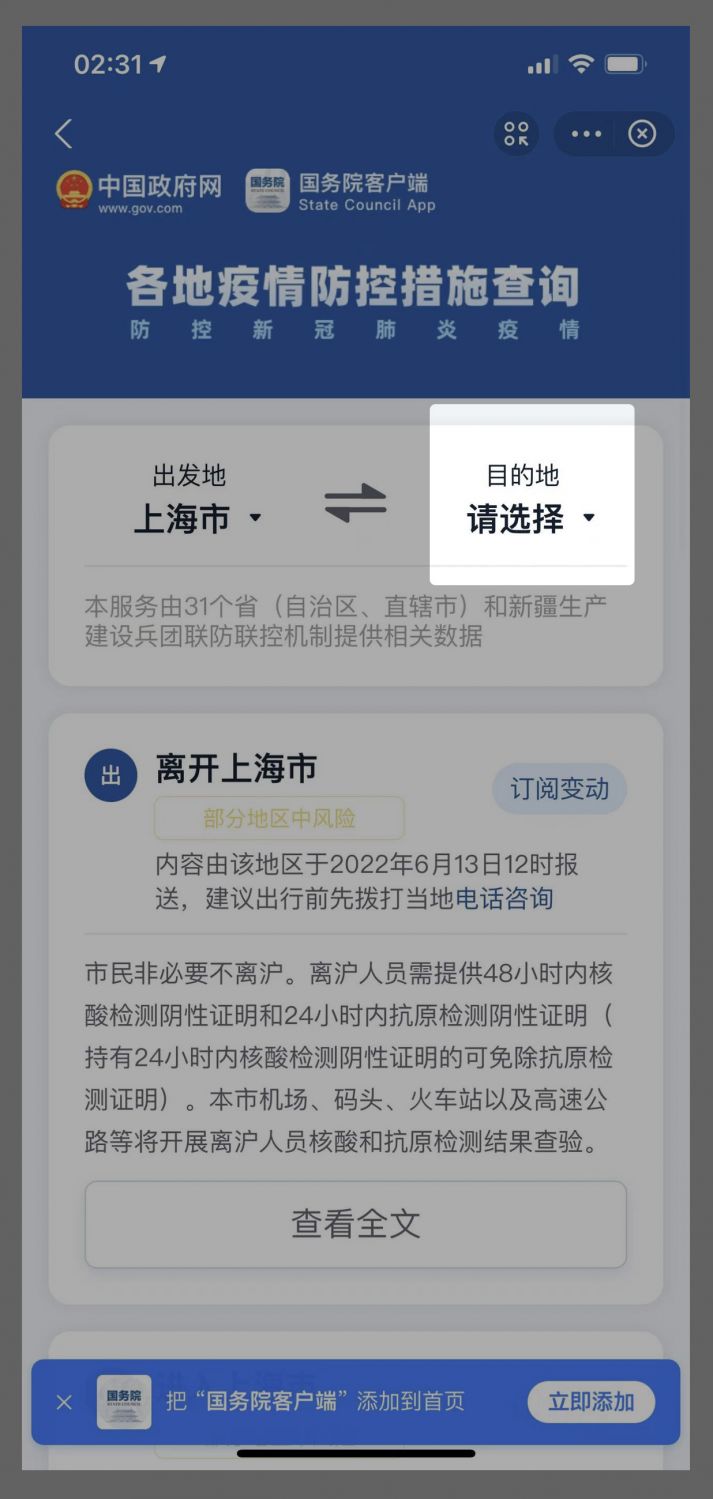
Task: Go back using the top arrow
Action: coord(64,134)
